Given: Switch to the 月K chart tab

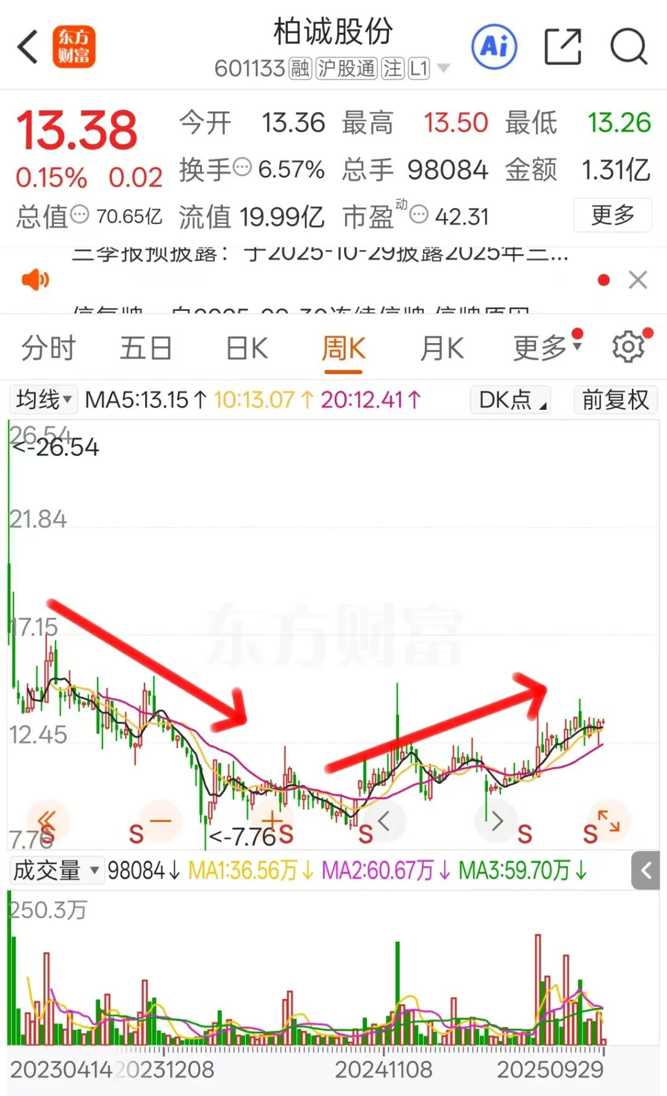Looking at the screenshot, I should pyautogui.click(x=441, y=348).
